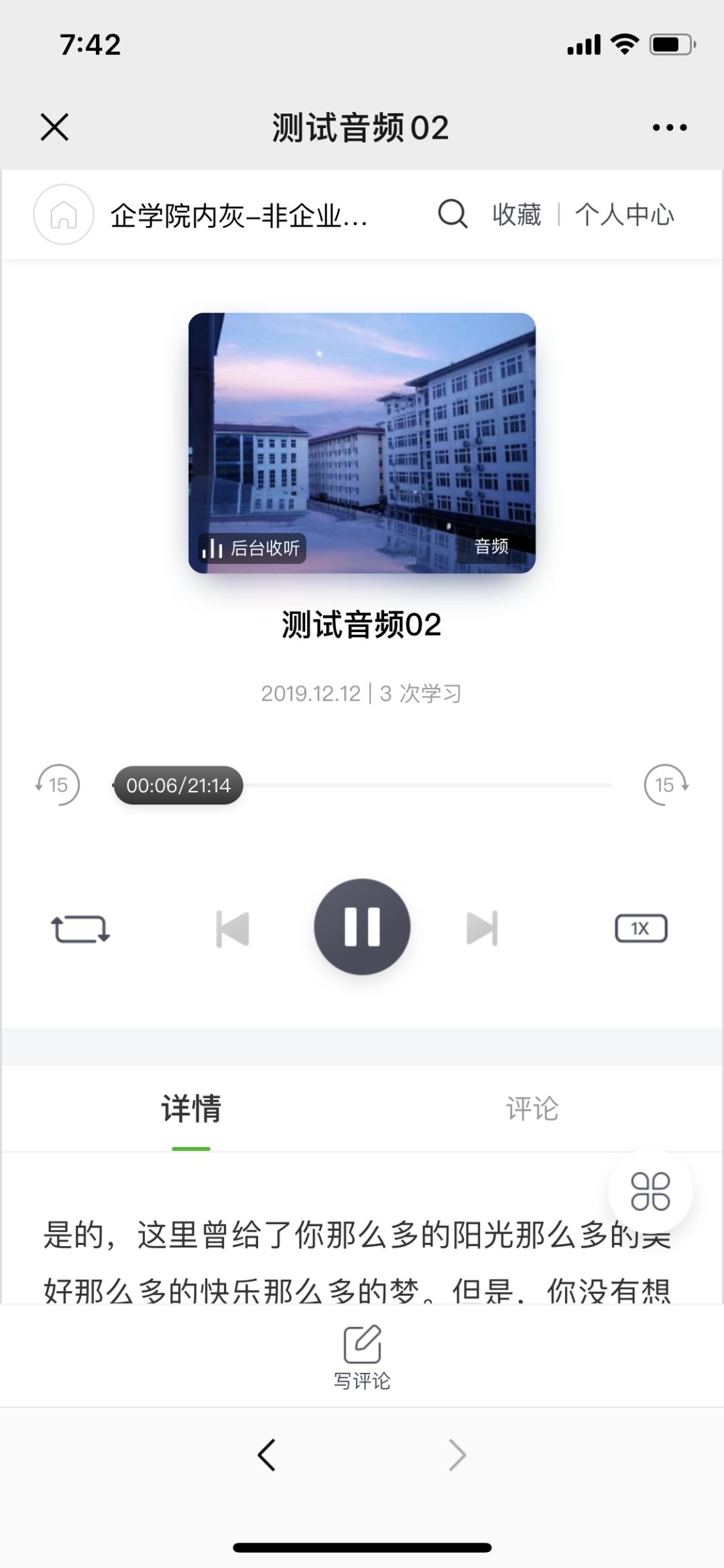This screenshot has width=724, height=1568.
Task: Go back with the browser back arrow
Action: click(267, 1455)
